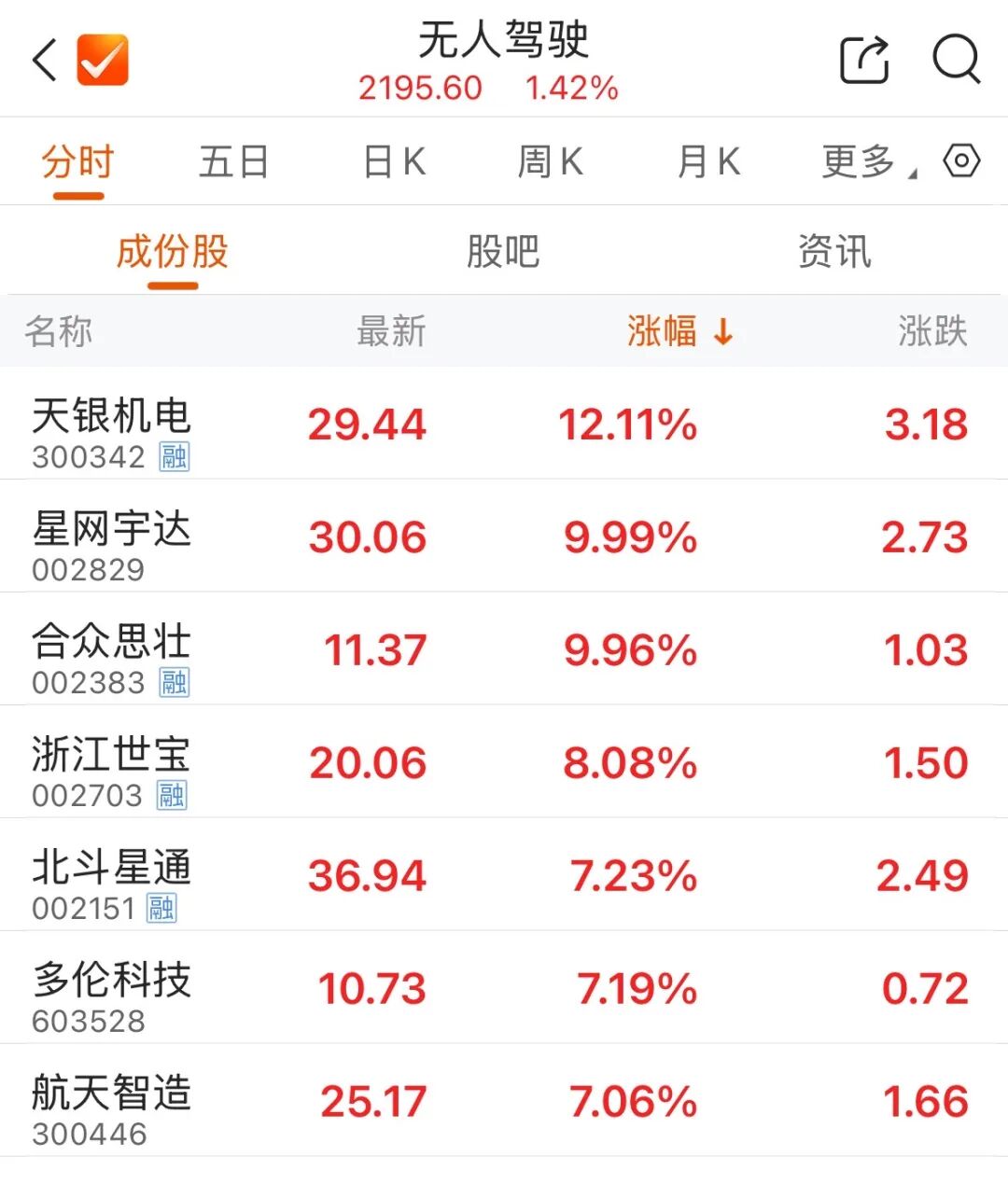Share the 无人驾驶 sector page
The width and height of the screenshot is (1008, 1184).
point(864,61)
